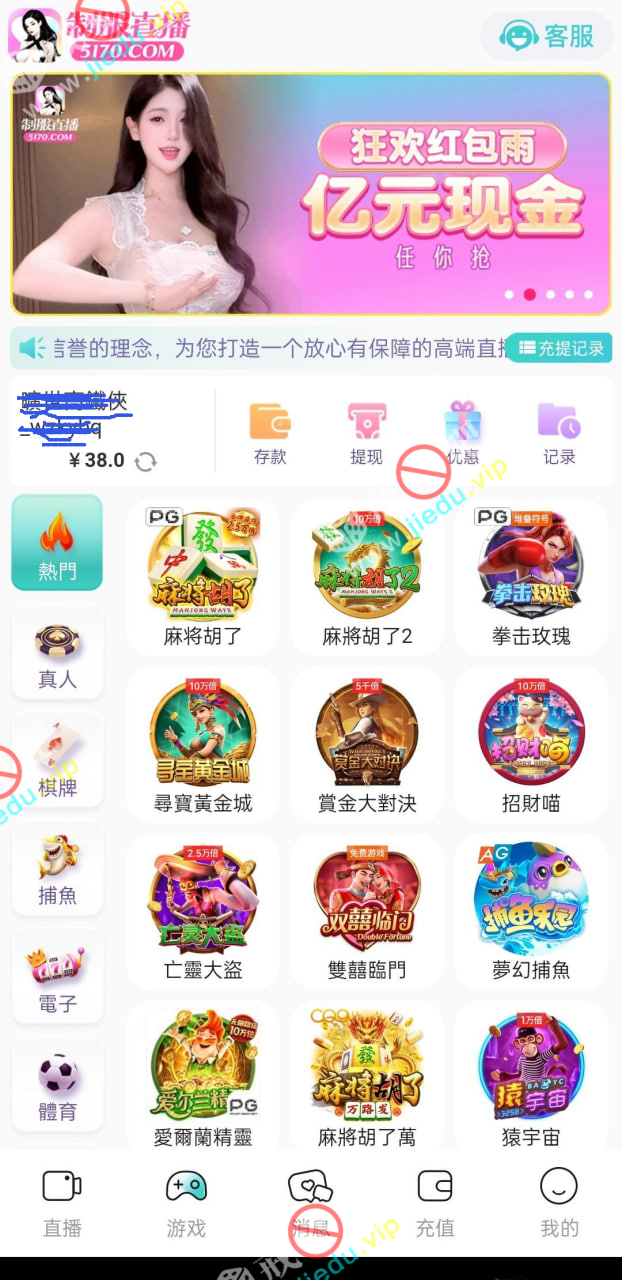Viewport: 622px width, 1280px height.
Task: Open 提现 withdrawal
Action: click(366, 434)
